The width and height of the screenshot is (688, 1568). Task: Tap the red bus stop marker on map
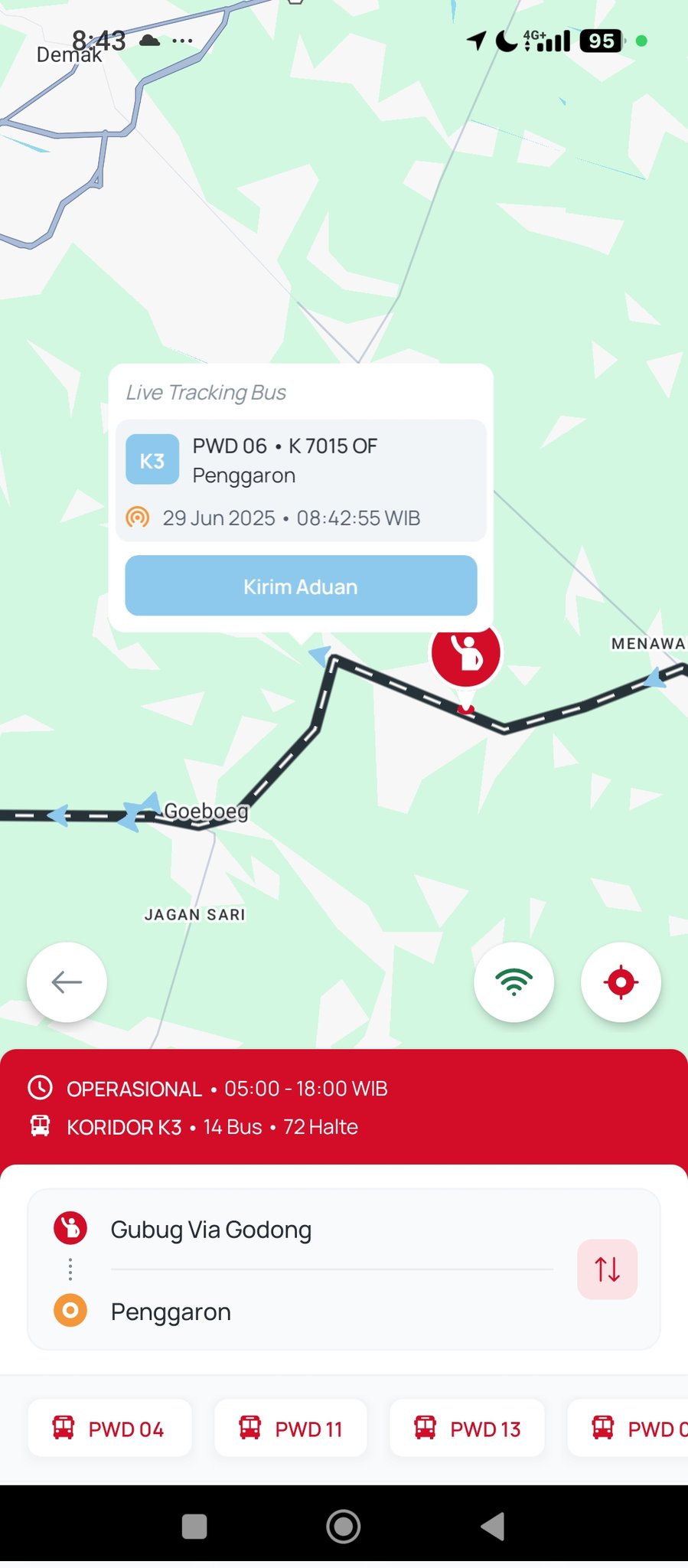(x=465, y=654)
